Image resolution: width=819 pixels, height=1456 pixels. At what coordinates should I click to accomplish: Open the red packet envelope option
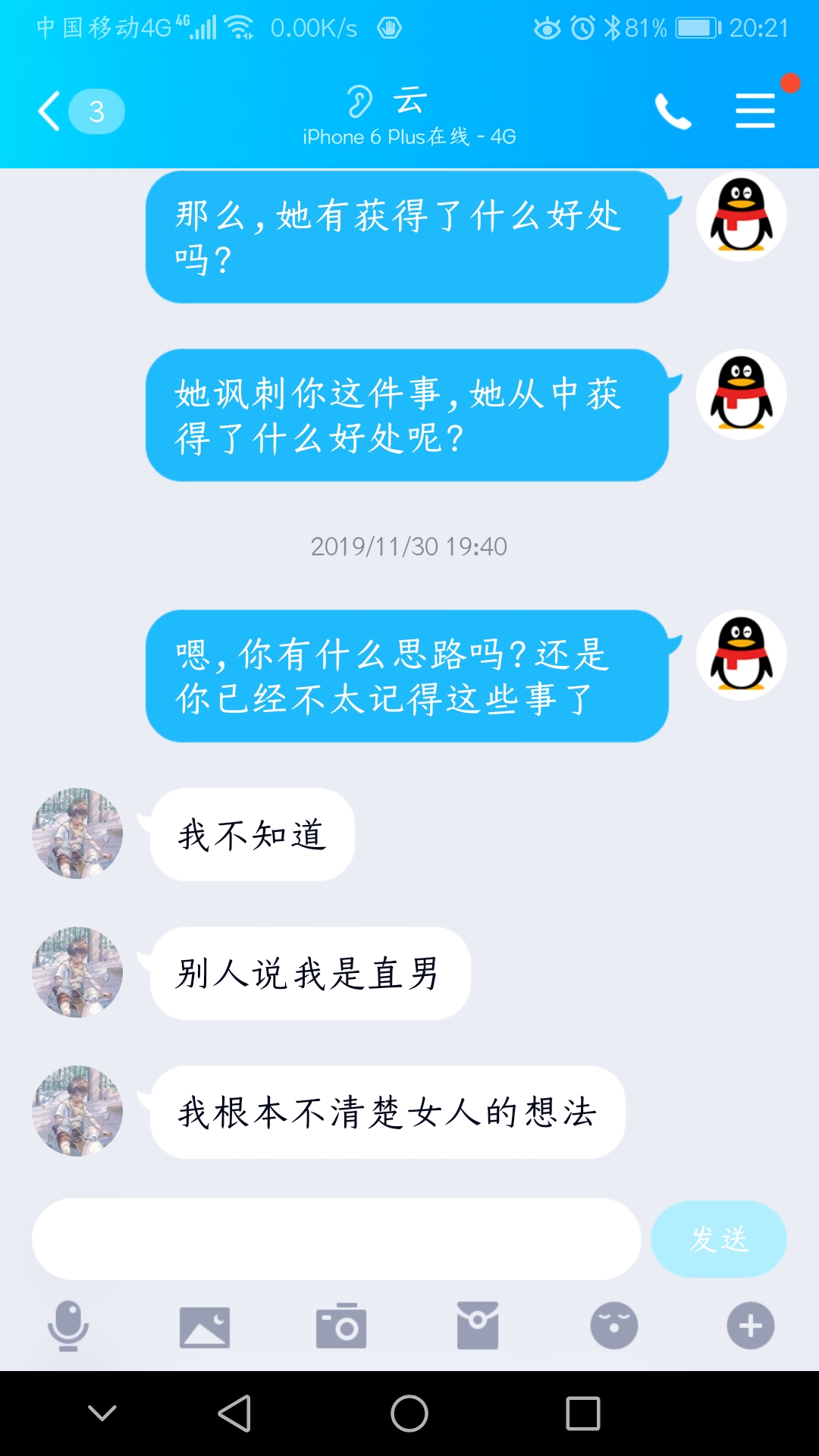coord(478,1326)
